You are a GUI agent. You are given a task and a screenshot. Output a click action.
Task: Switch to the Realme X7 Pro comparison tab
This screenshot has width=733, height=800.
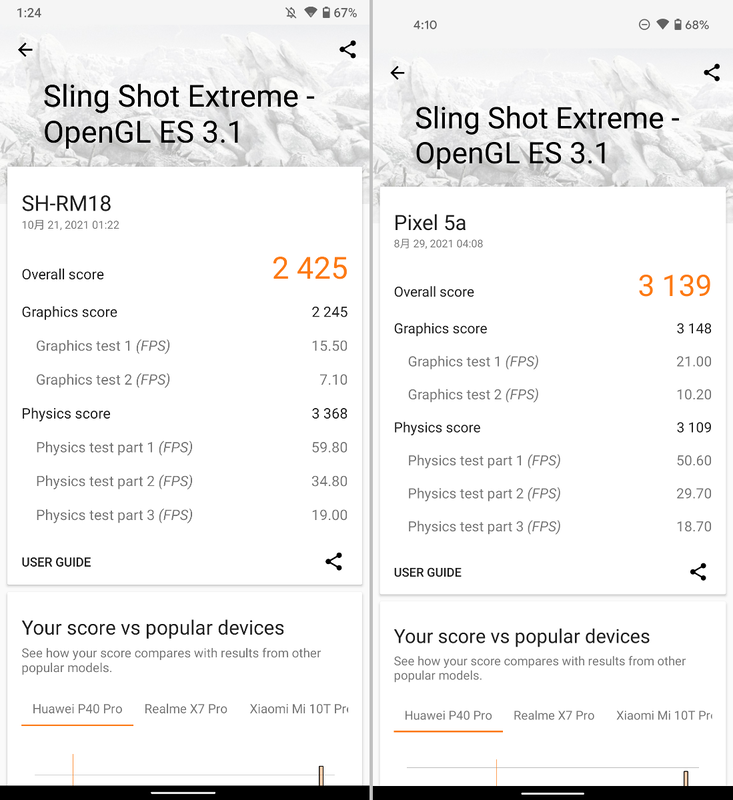[x=185, y=708]
